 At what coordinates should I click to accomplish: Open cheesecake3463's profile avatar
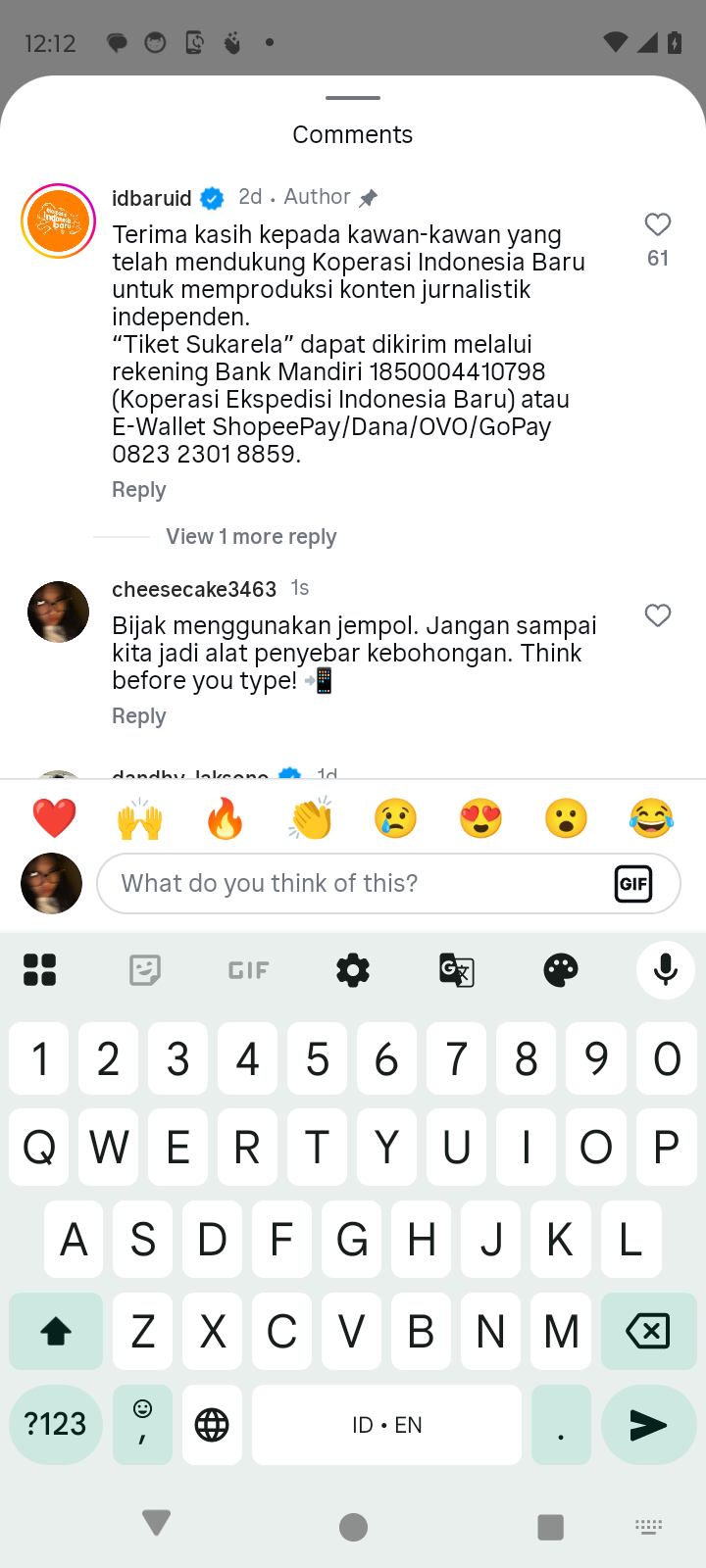point(59,612)
